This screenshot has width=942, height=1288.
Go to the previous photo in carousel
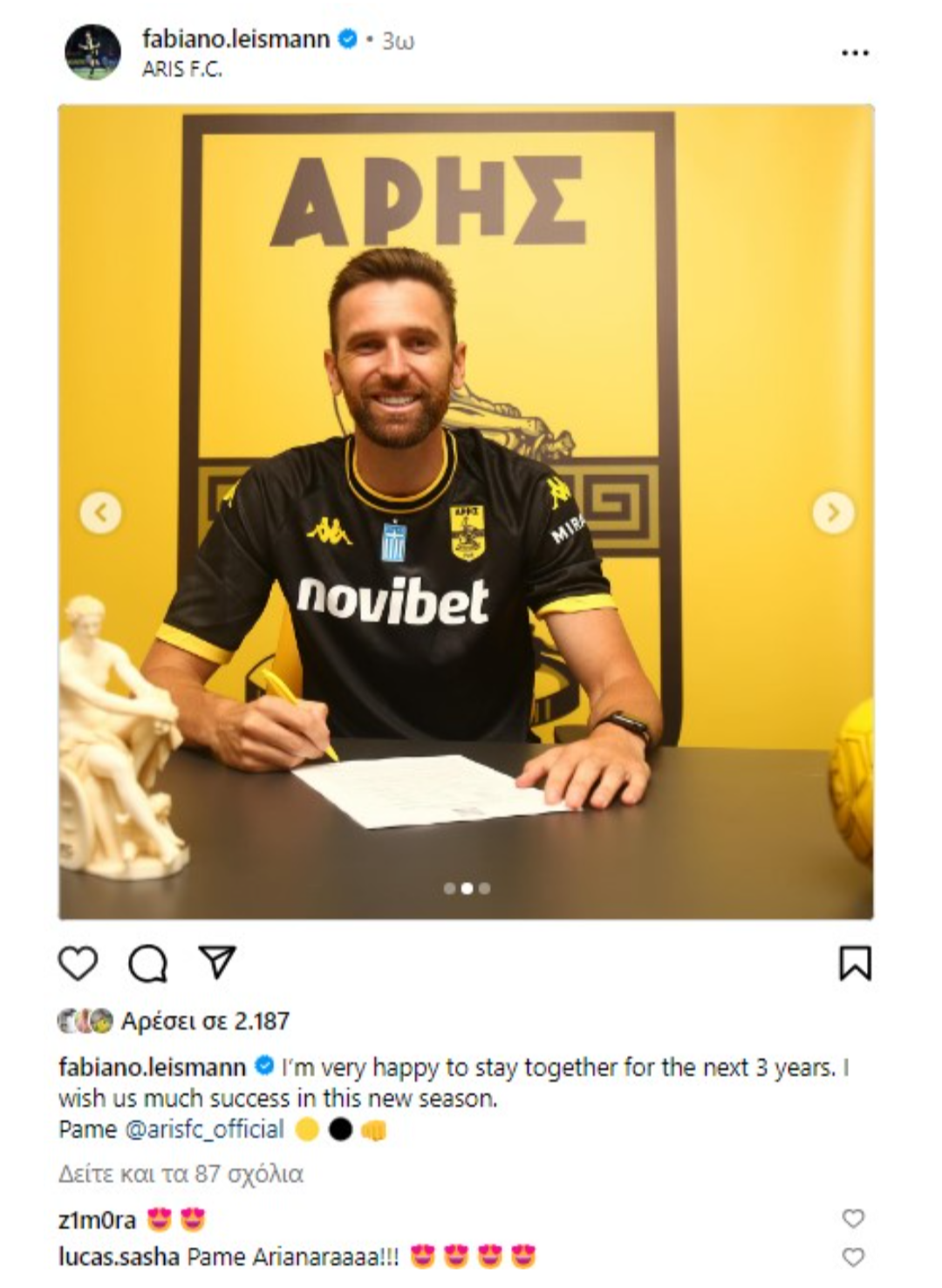pos(101,513)
